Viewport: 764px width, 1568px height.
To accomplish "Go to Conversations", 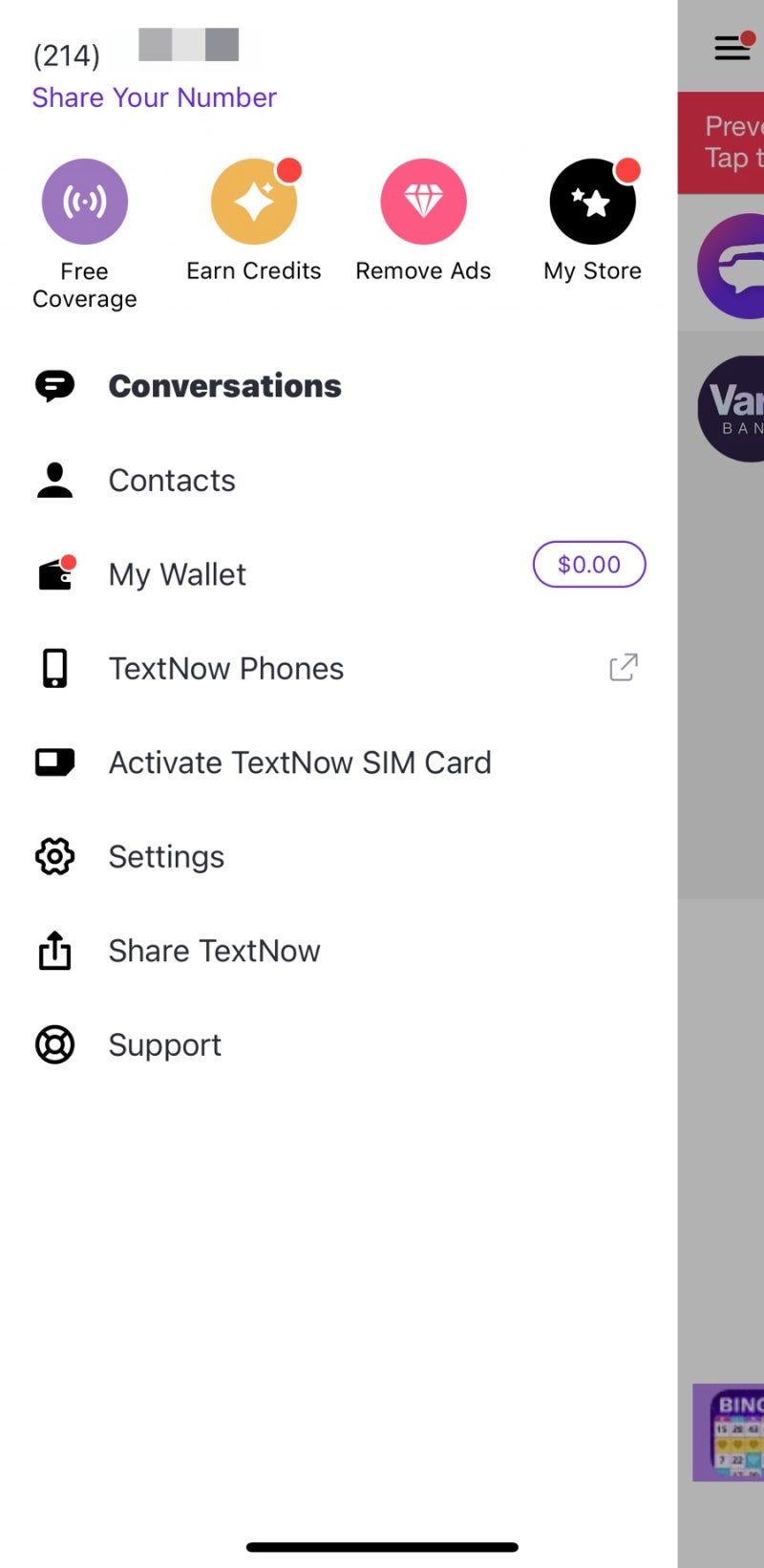I will tap(339, 386).
